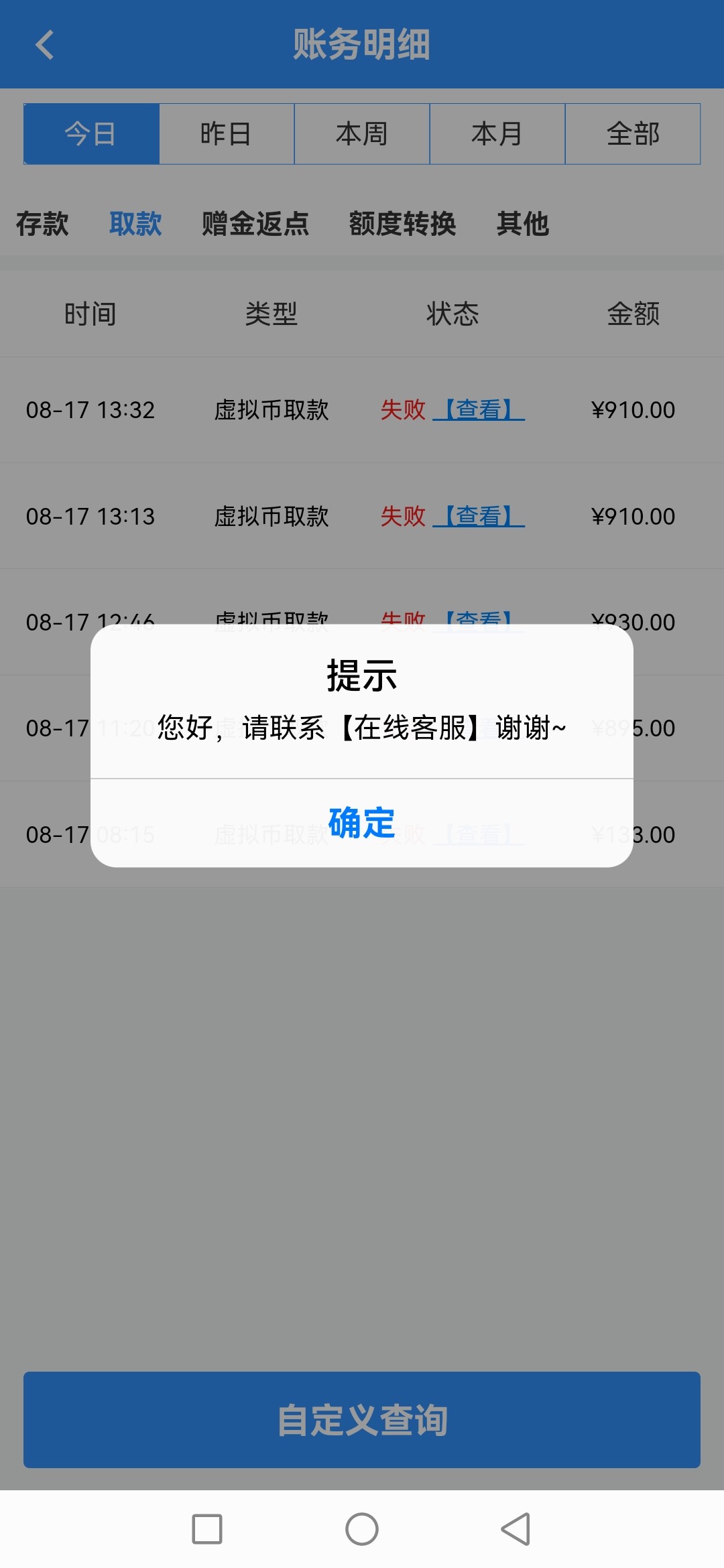Click the 时间 column header

tap(92, 313)
